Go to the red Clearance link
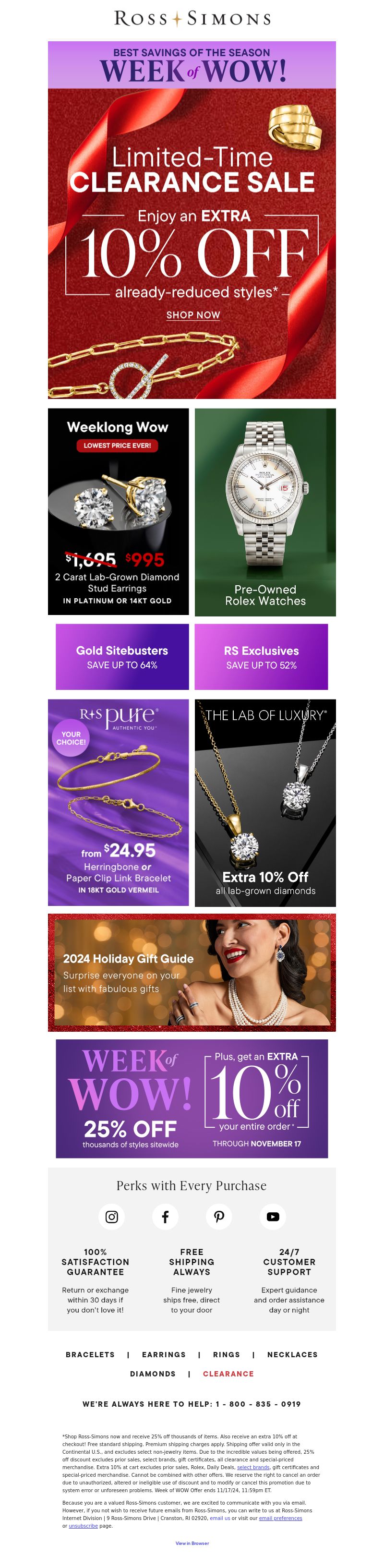 (x=228, y=1374)
